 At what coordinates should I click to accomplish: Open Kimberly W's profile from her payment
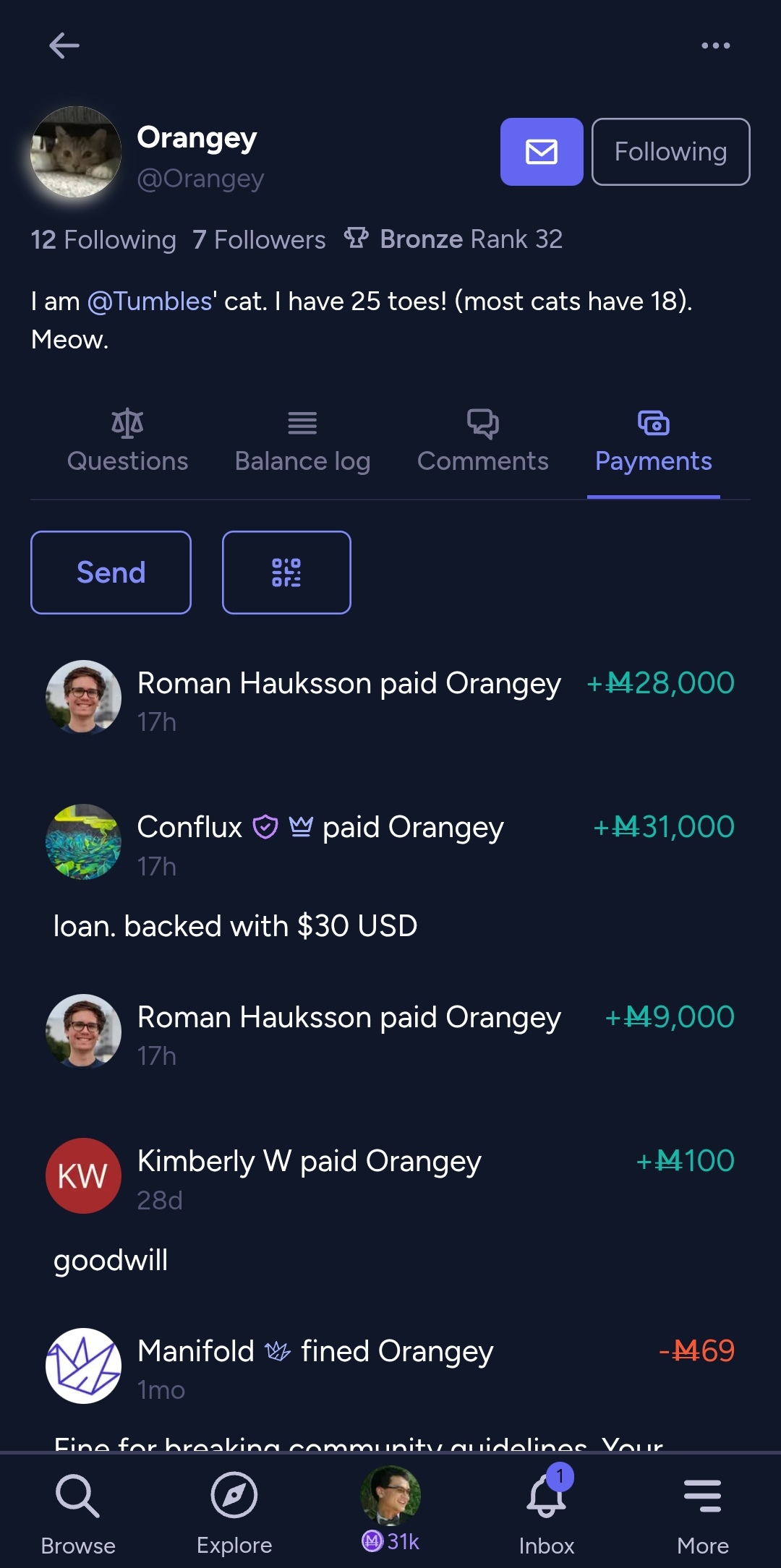[214, 1161]
